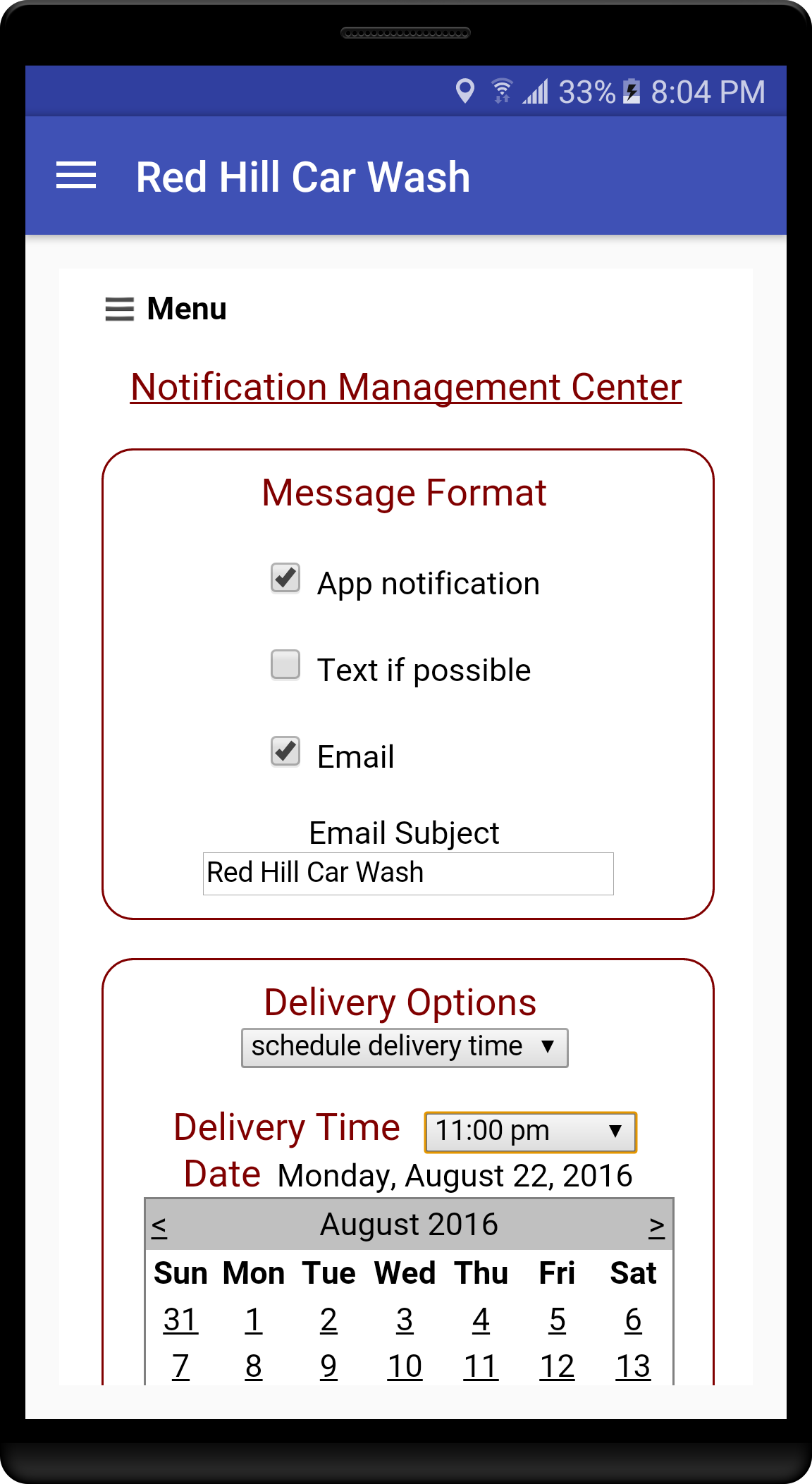Select August 13 on the calendar

[x=633, y=1366]
